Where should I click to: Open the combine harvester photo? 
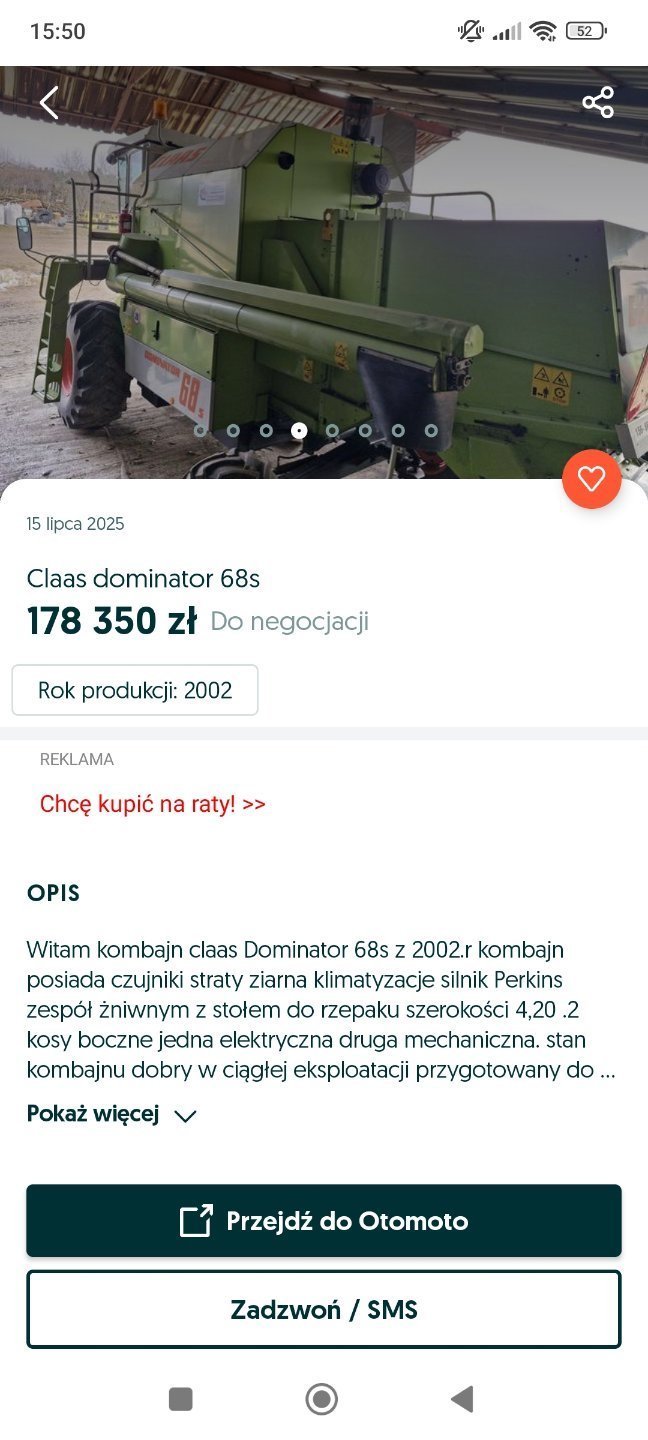pyautogui.click(x=324, y=270)
